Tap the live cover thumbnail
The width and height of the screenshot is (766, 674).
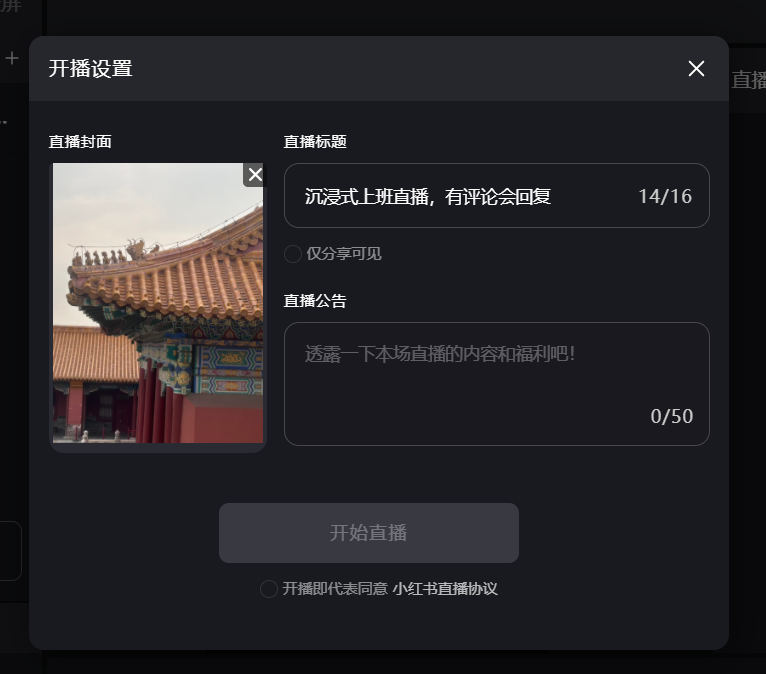(x=158, y=305)
